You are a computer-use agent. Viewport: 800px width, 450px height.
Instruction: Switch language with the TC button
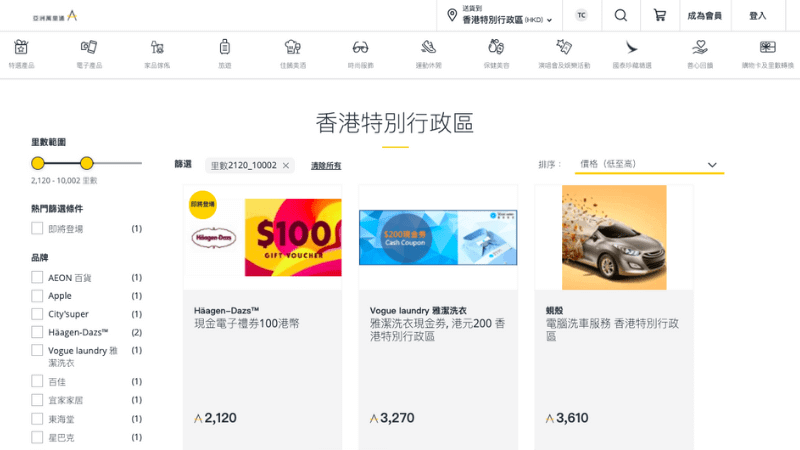(582, 15)
